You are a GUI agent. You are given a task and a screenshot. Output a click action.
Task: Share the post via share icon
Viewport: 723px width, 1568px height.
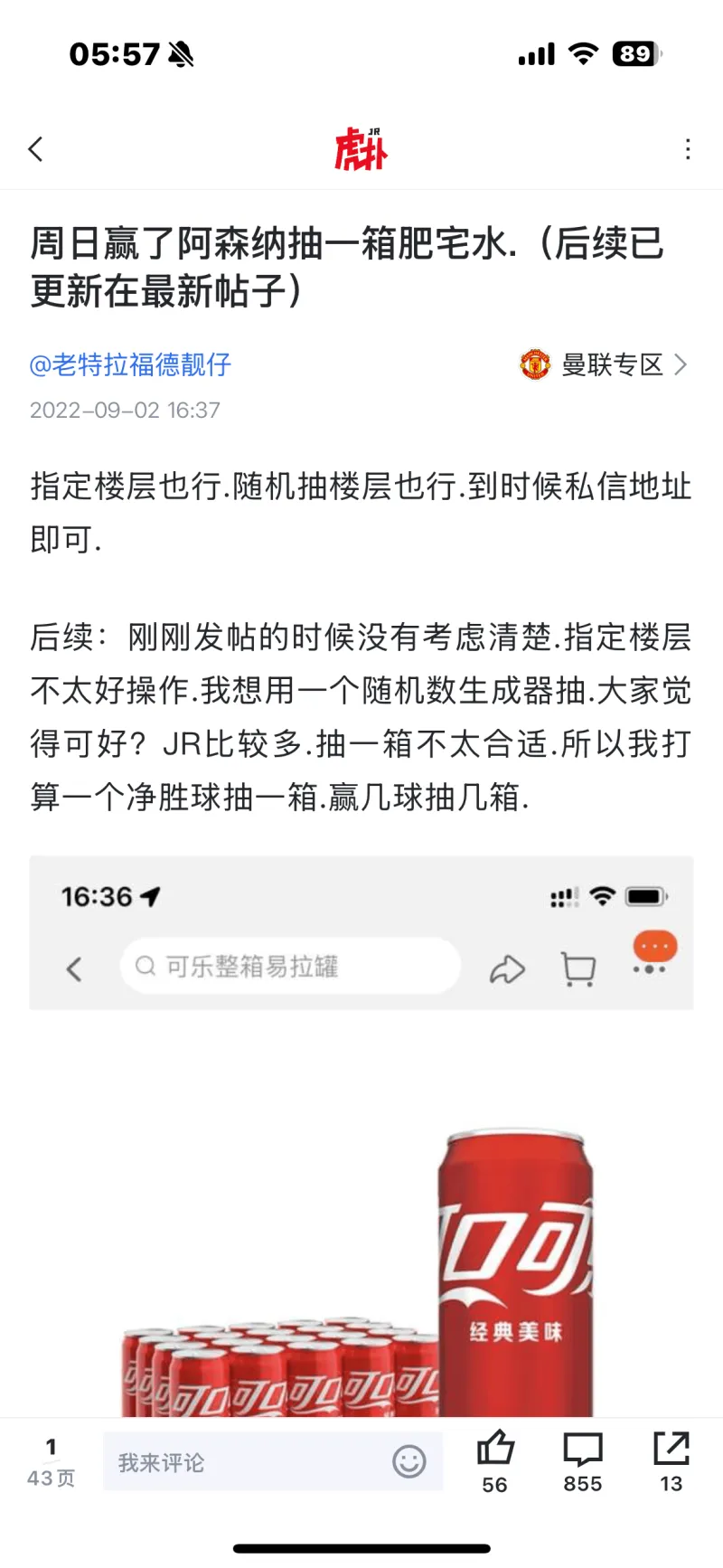pyautogui.click(x=671, y=1461)
